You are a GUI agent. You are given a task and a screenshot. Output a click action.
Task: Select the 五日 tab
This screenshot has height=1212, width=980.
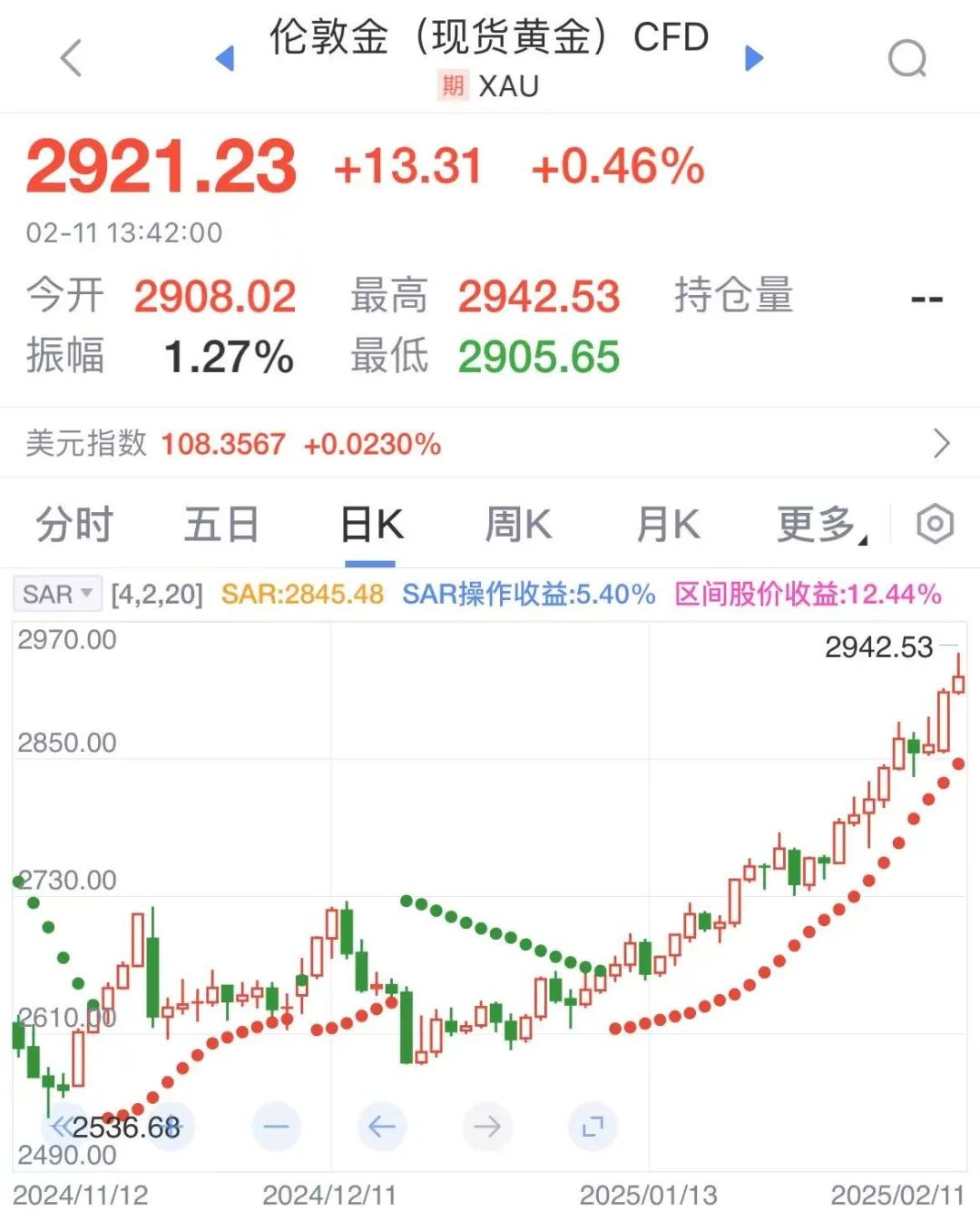coord(221,525)
